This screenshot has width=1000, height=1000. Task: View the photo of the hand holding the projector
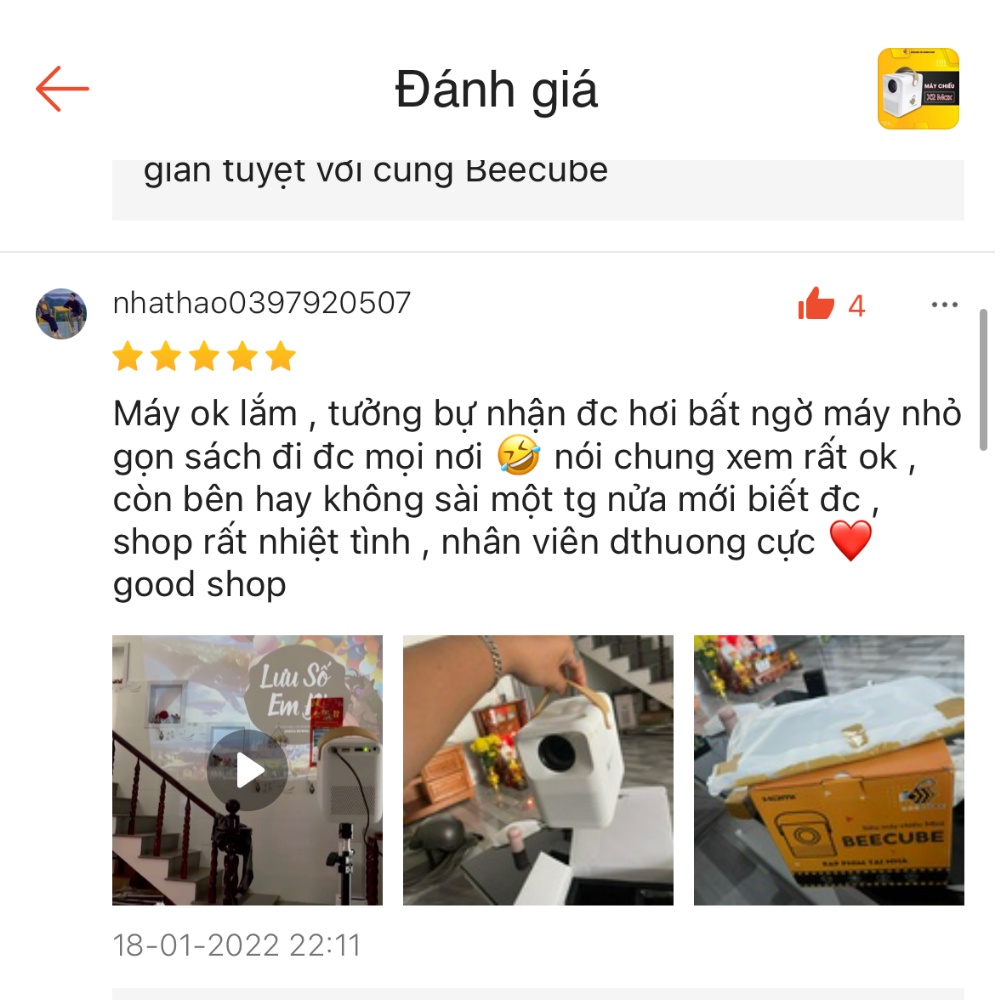538,770
